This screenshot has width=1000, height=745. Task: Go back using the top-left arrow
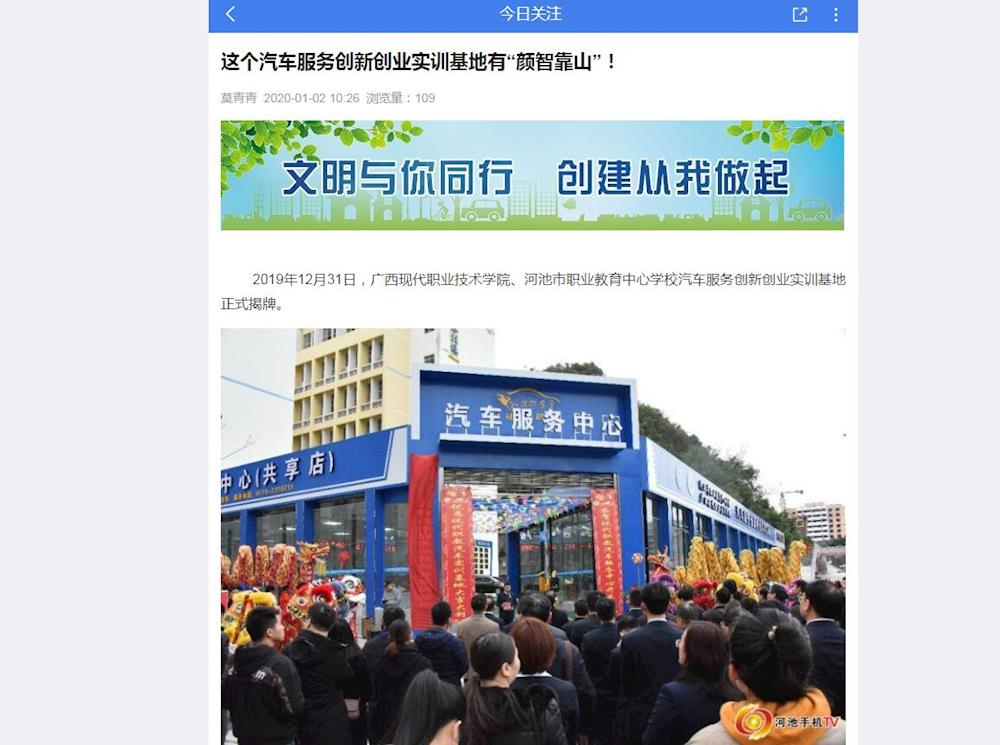[x=231, y=14]
